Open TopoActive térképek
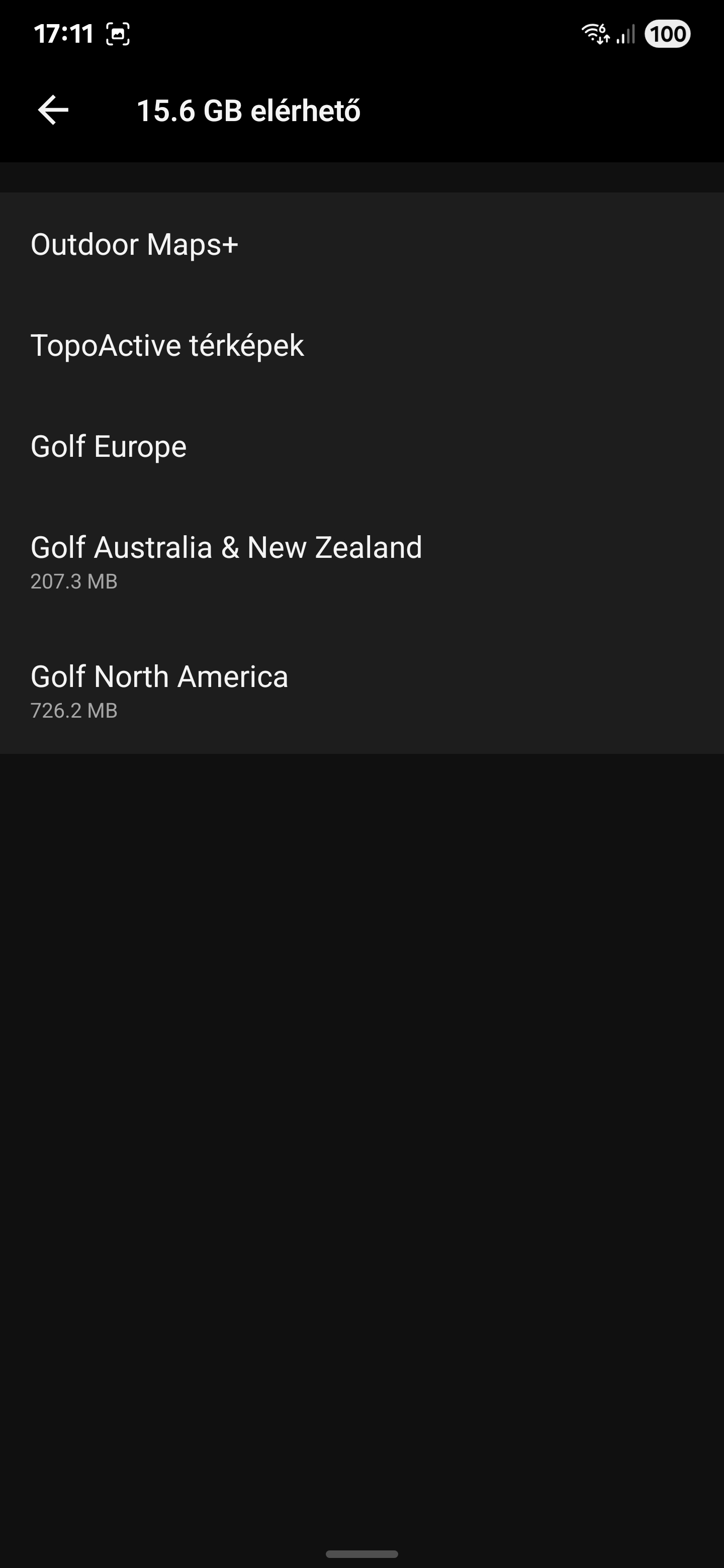Viewport: 724px width, 1568px height. click(x=361, y=345)
